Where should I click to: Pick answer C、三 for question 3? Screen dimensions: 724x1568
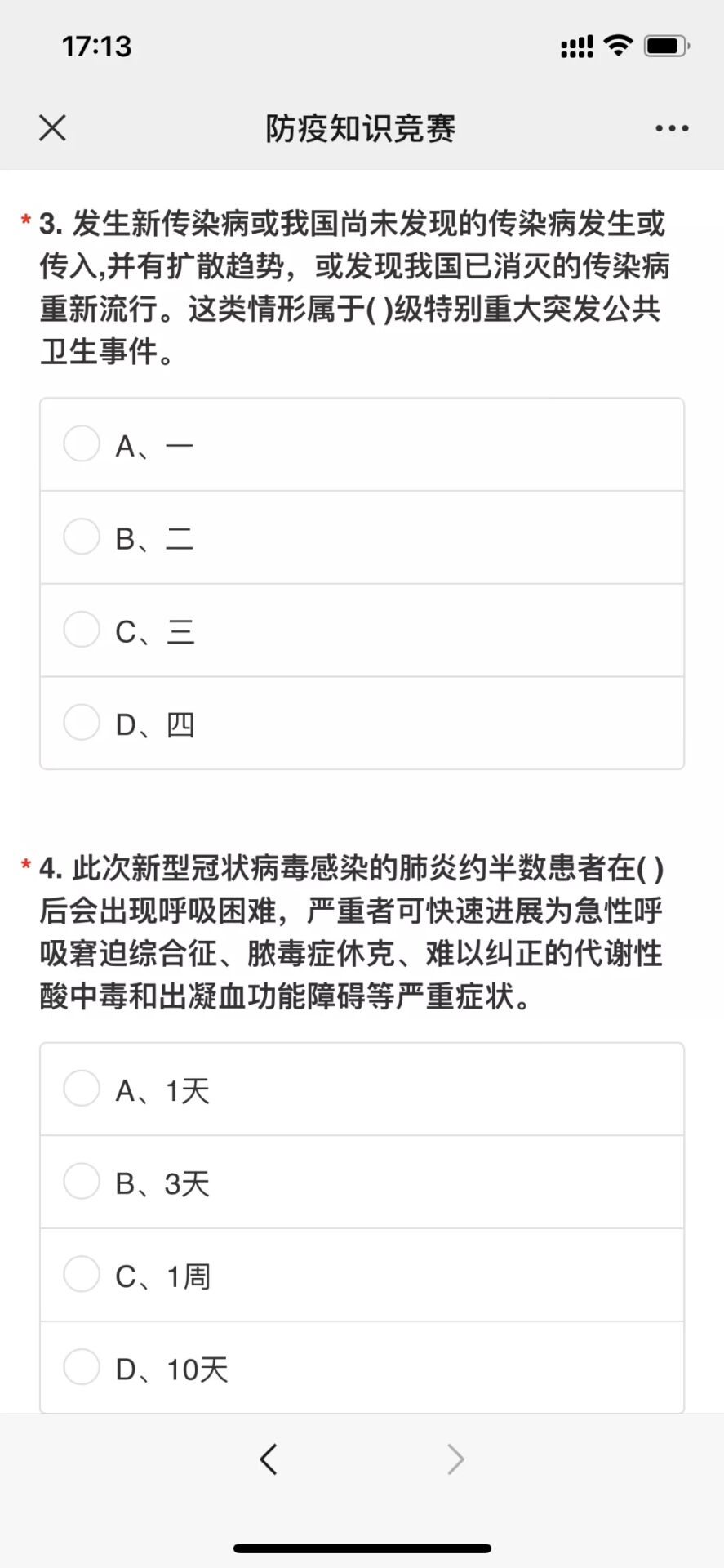coord(82,630)
